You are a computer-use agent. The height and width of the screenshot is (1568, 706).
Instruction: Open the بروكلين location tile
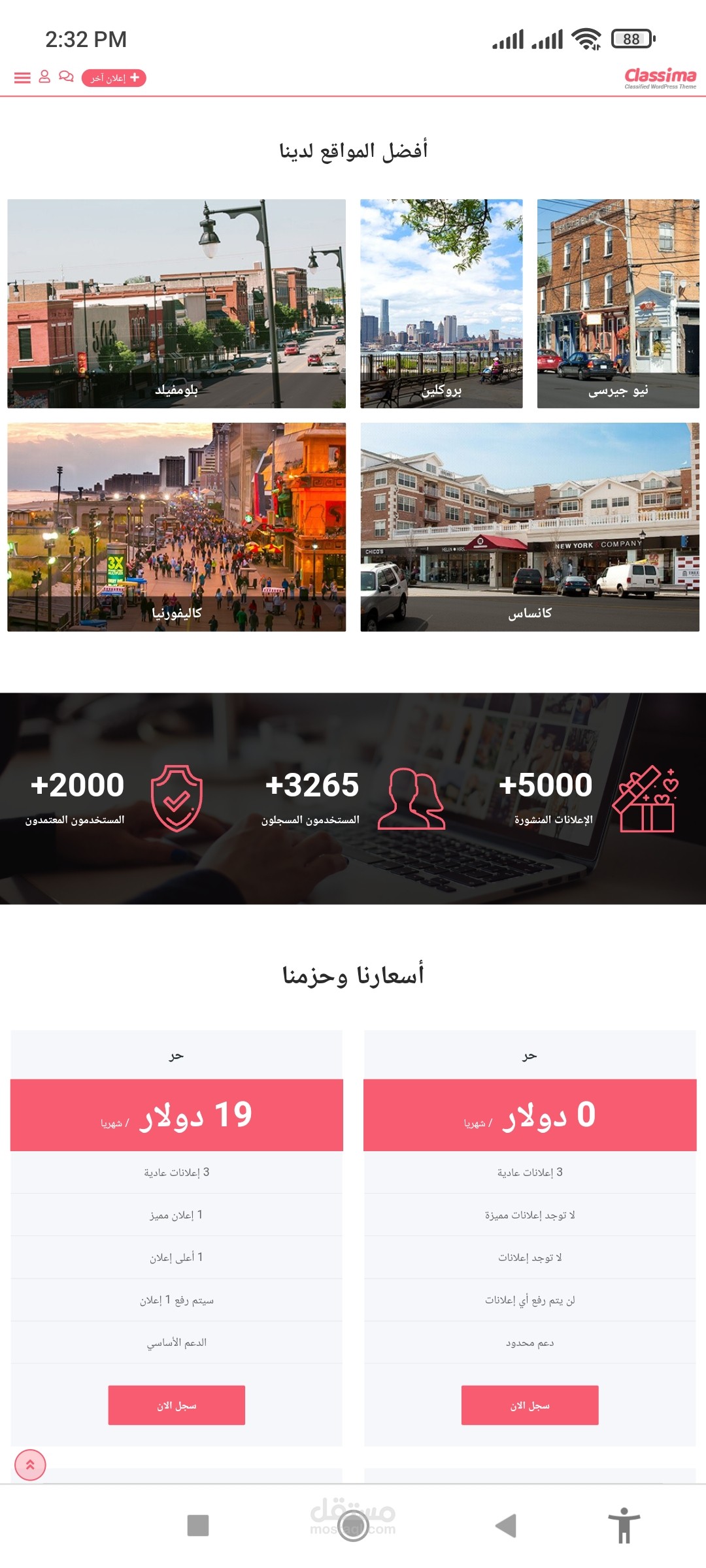(441, 304)
